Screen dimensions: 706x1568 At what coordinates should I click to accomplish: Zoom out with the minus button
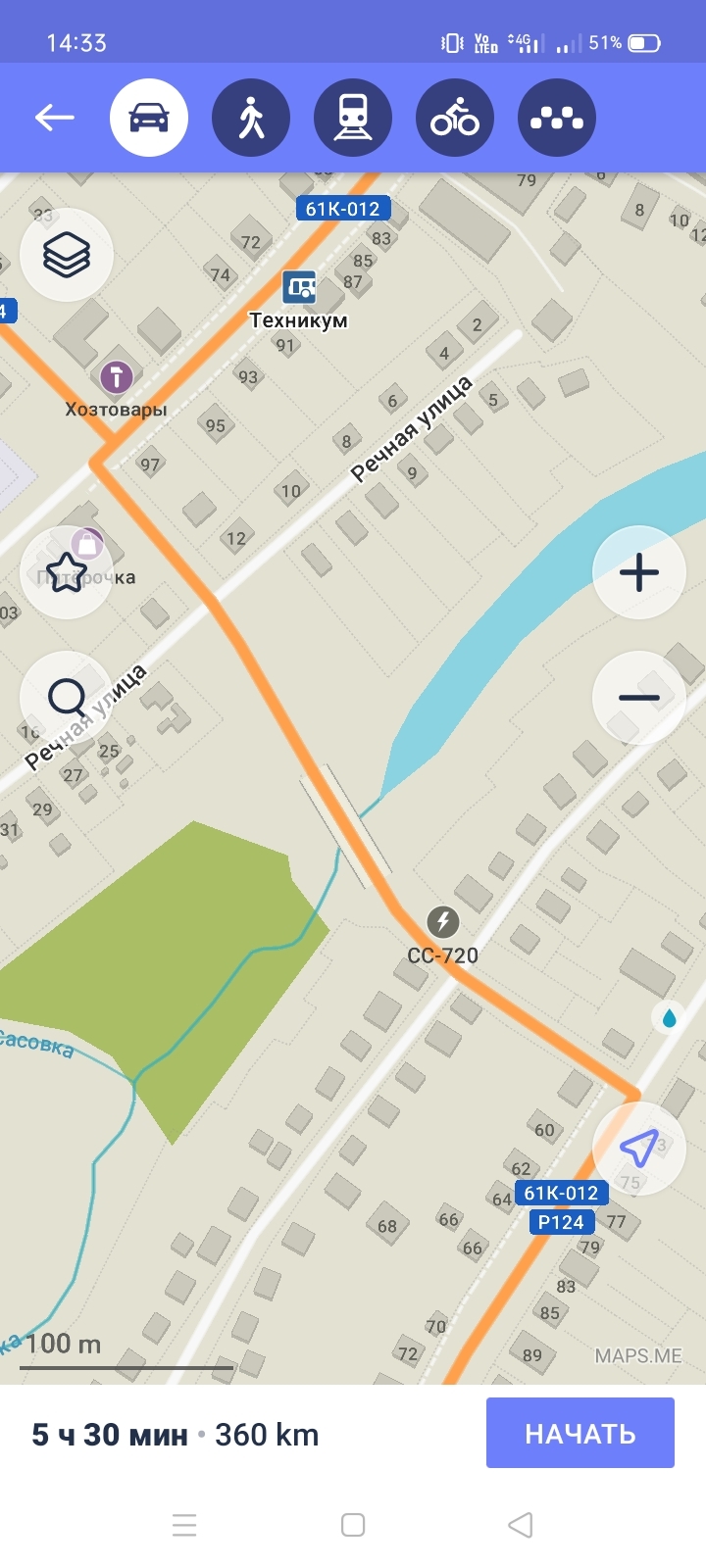tap(639, 698)
